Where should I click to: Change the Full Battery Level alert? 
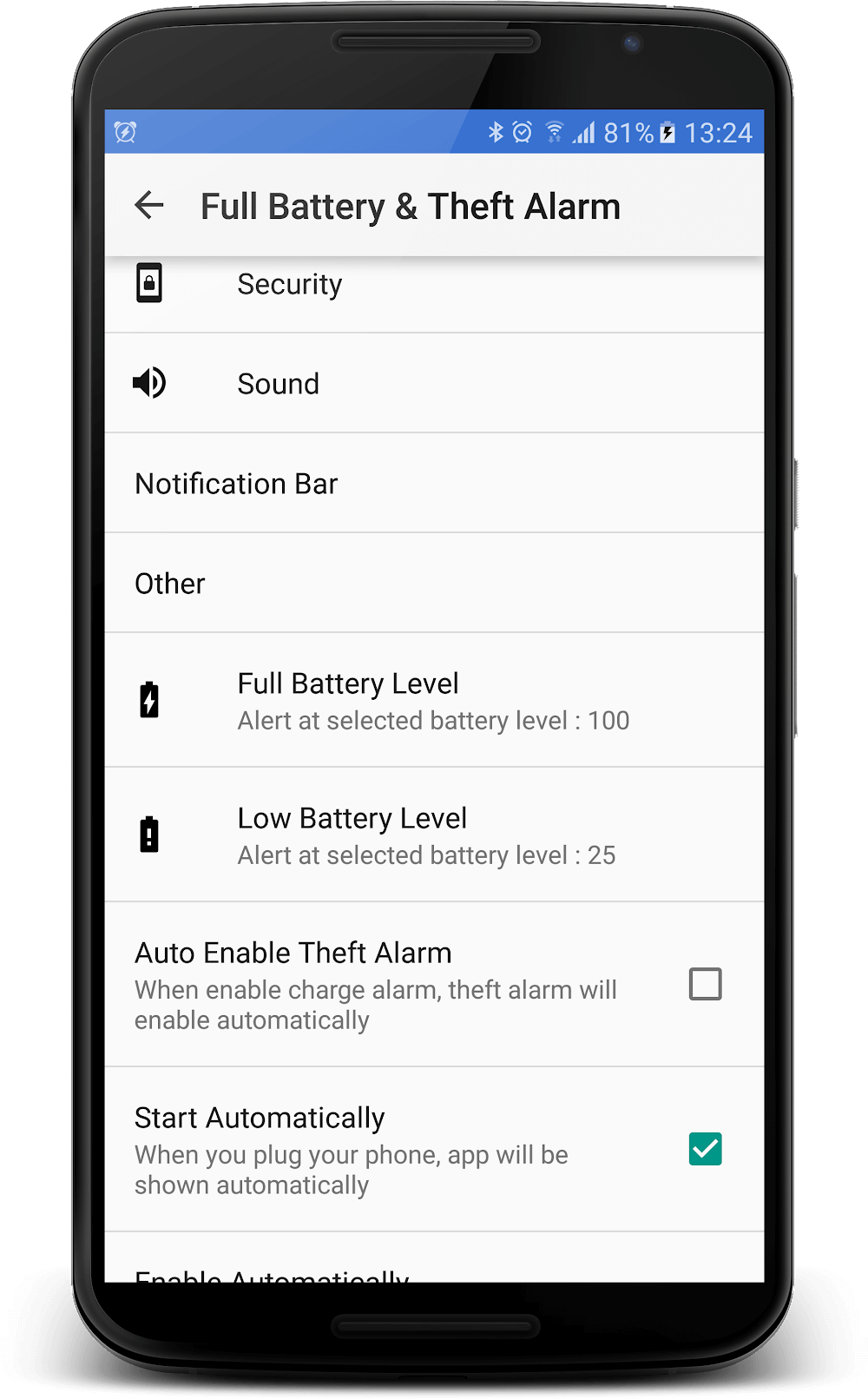pos(433,701)
